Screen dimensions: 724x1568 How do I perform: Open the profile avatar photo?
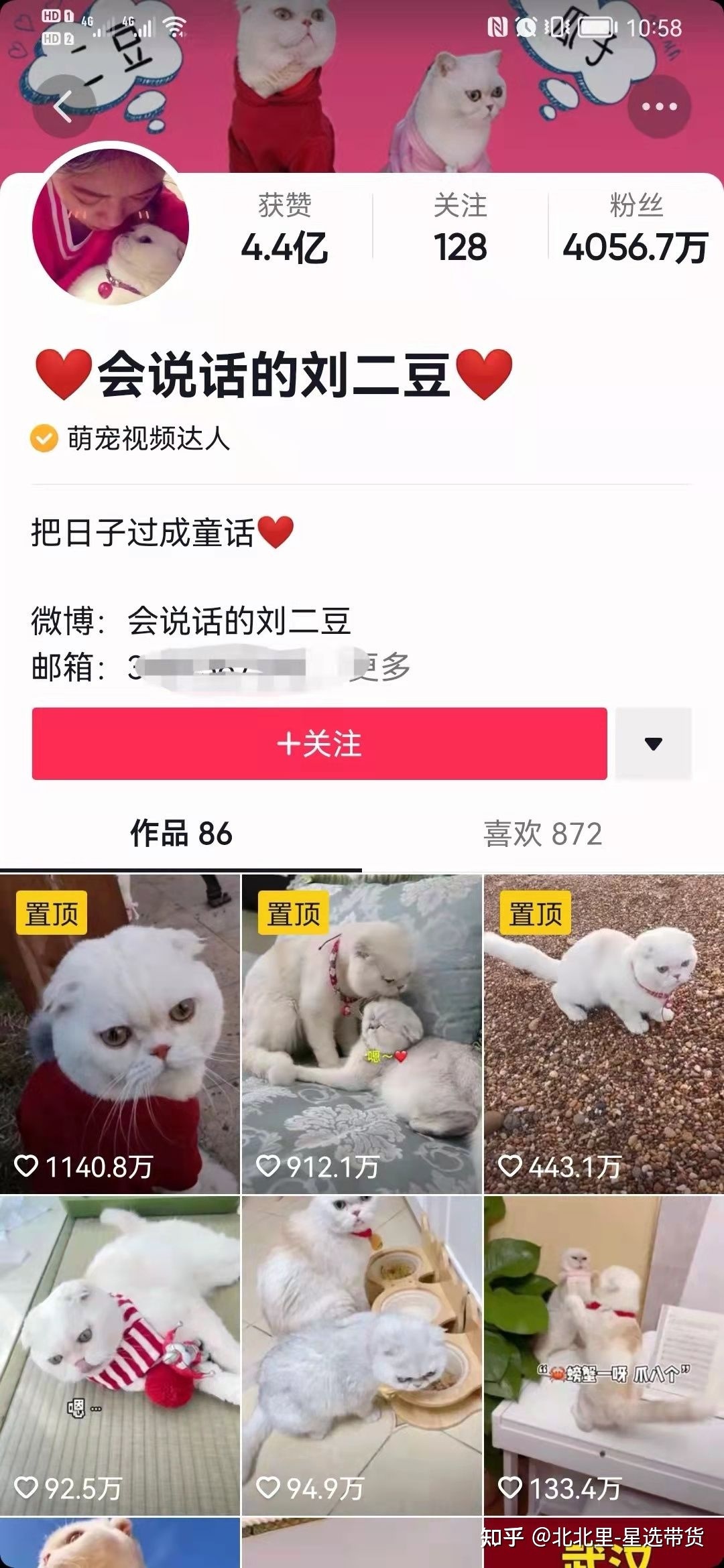pos(113,227)
